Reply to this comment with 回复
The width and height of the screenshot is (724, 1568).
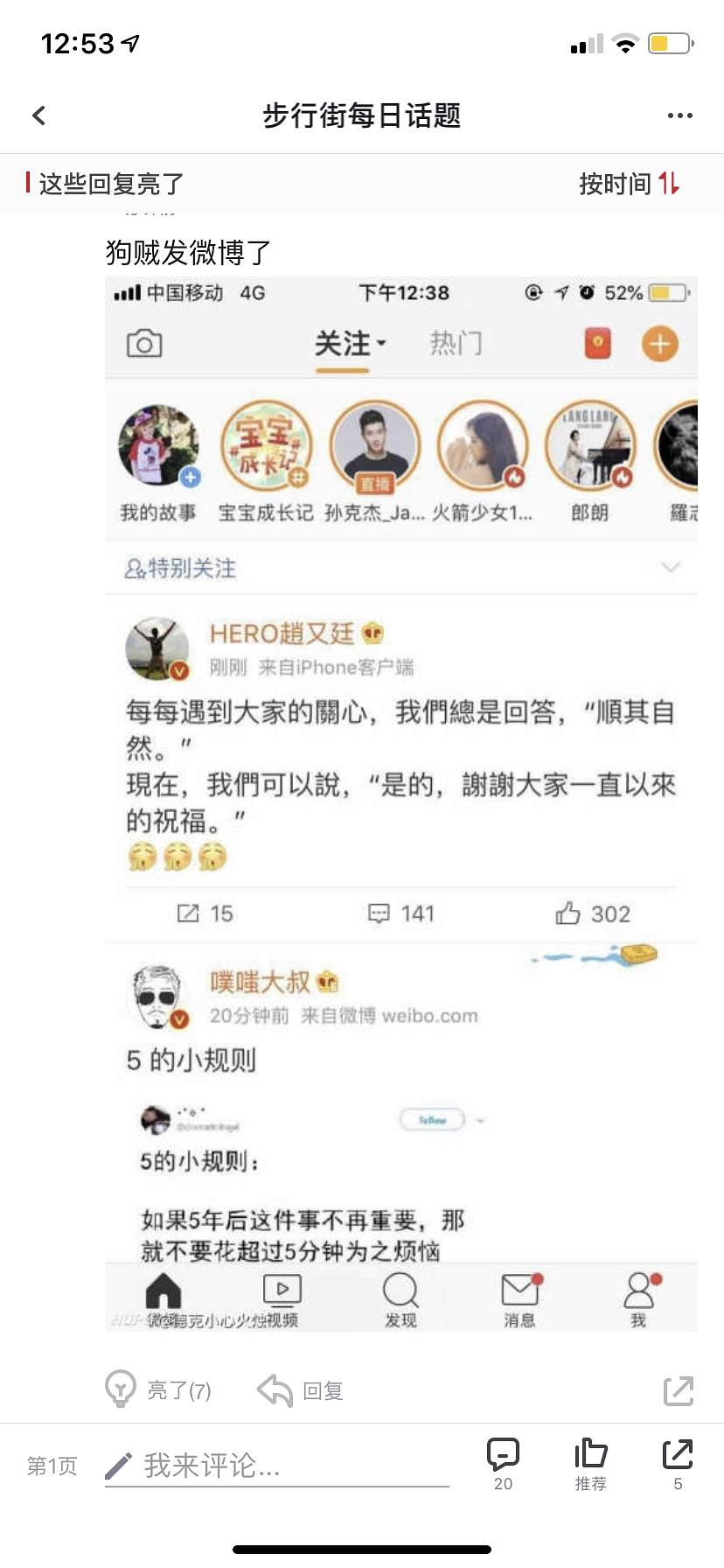(300, 1390)
